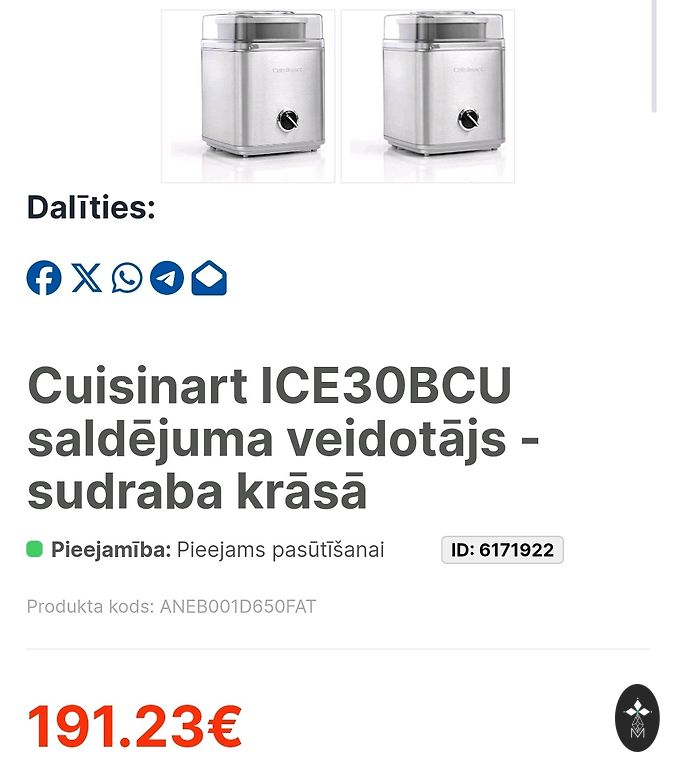Screen dimensions: 676x768
Task: Share the product by email
Action: [209, 278]
